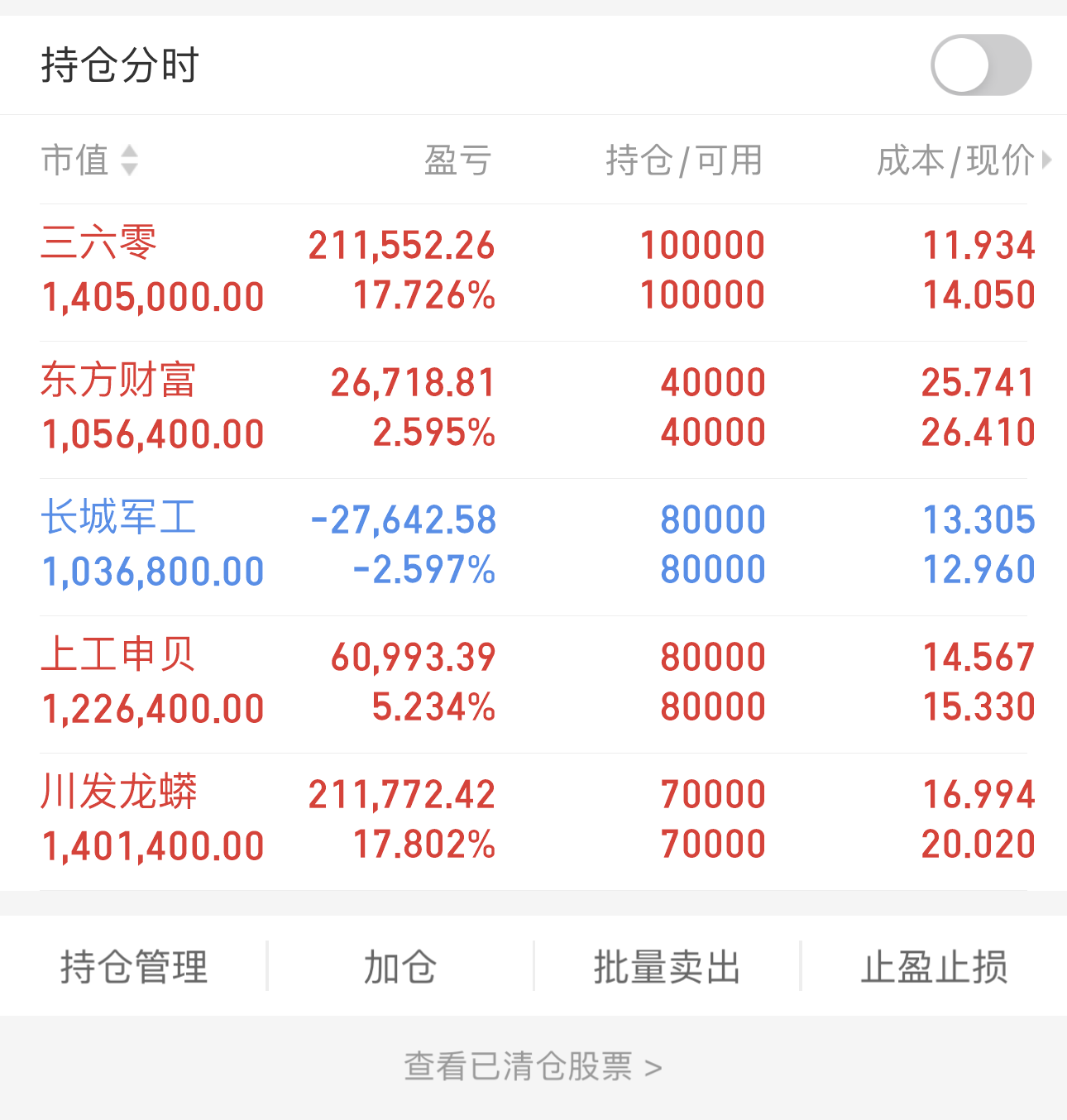The height and width of the screenshot is (1120, 1067).
Task: View cleared stocks via 查看已清仓股票 link
Action: coord(533,1067)
